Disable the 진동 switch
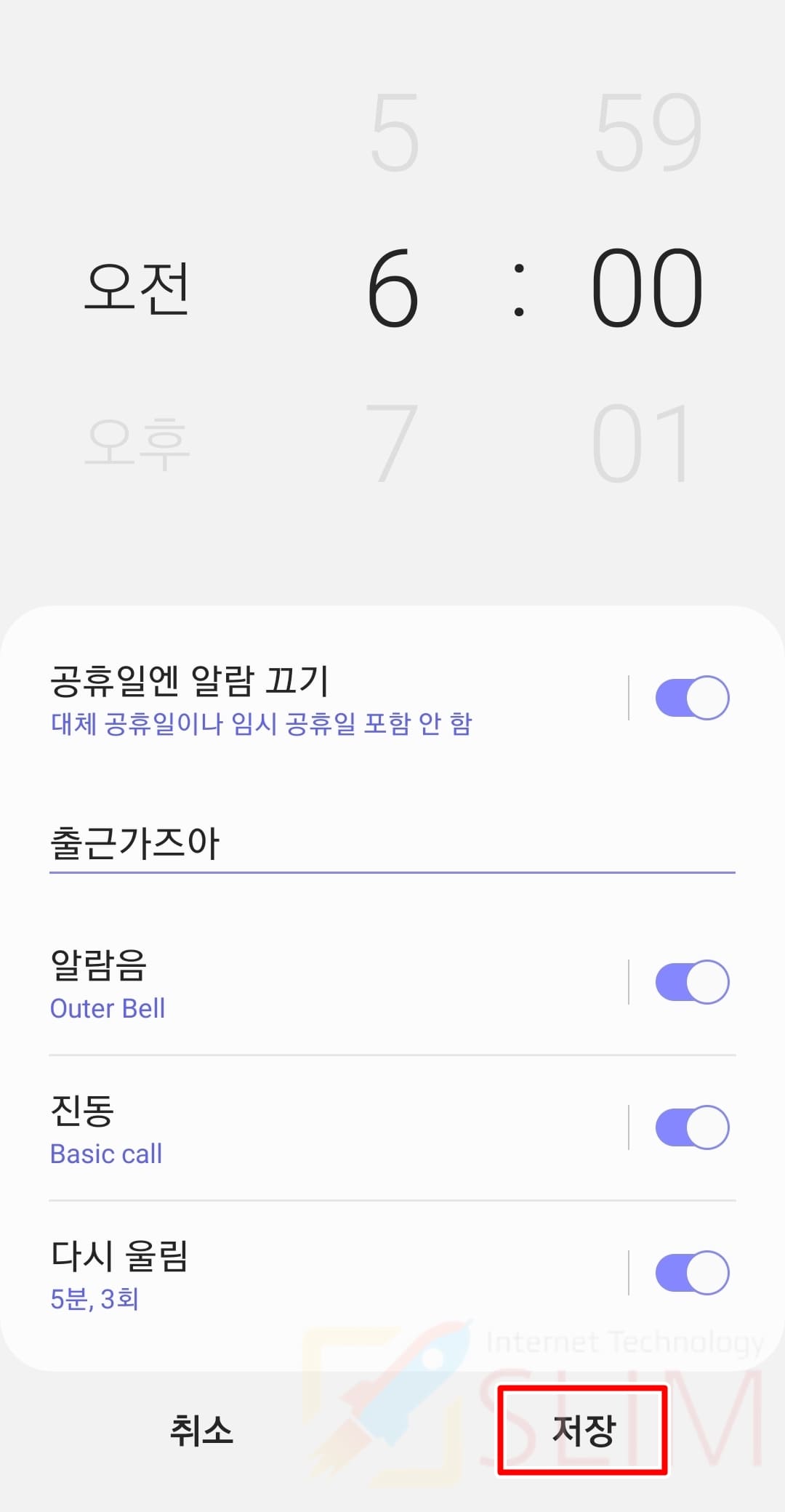 pyautogui.click(x=692, y=1127)
